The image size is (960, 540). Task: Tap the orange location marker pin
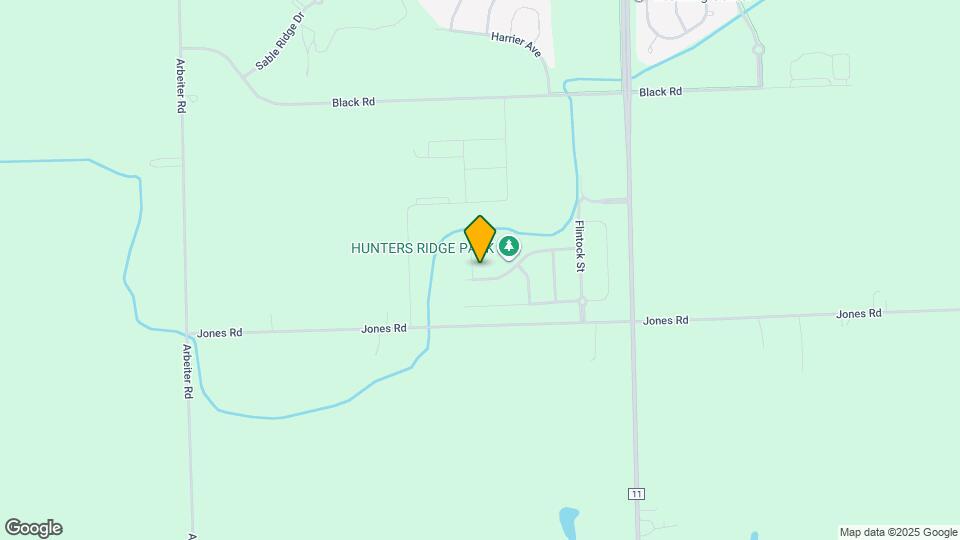pos(480,238)
